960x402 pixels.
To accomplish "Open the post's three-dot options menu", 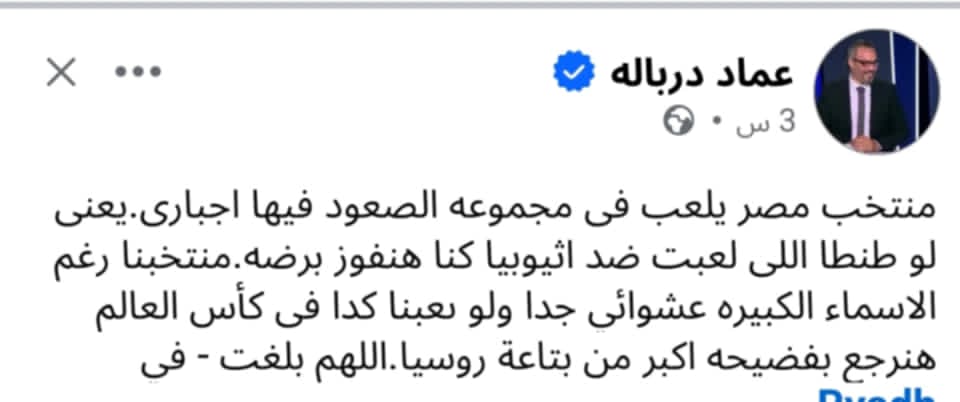I will [x=138, y=72].
